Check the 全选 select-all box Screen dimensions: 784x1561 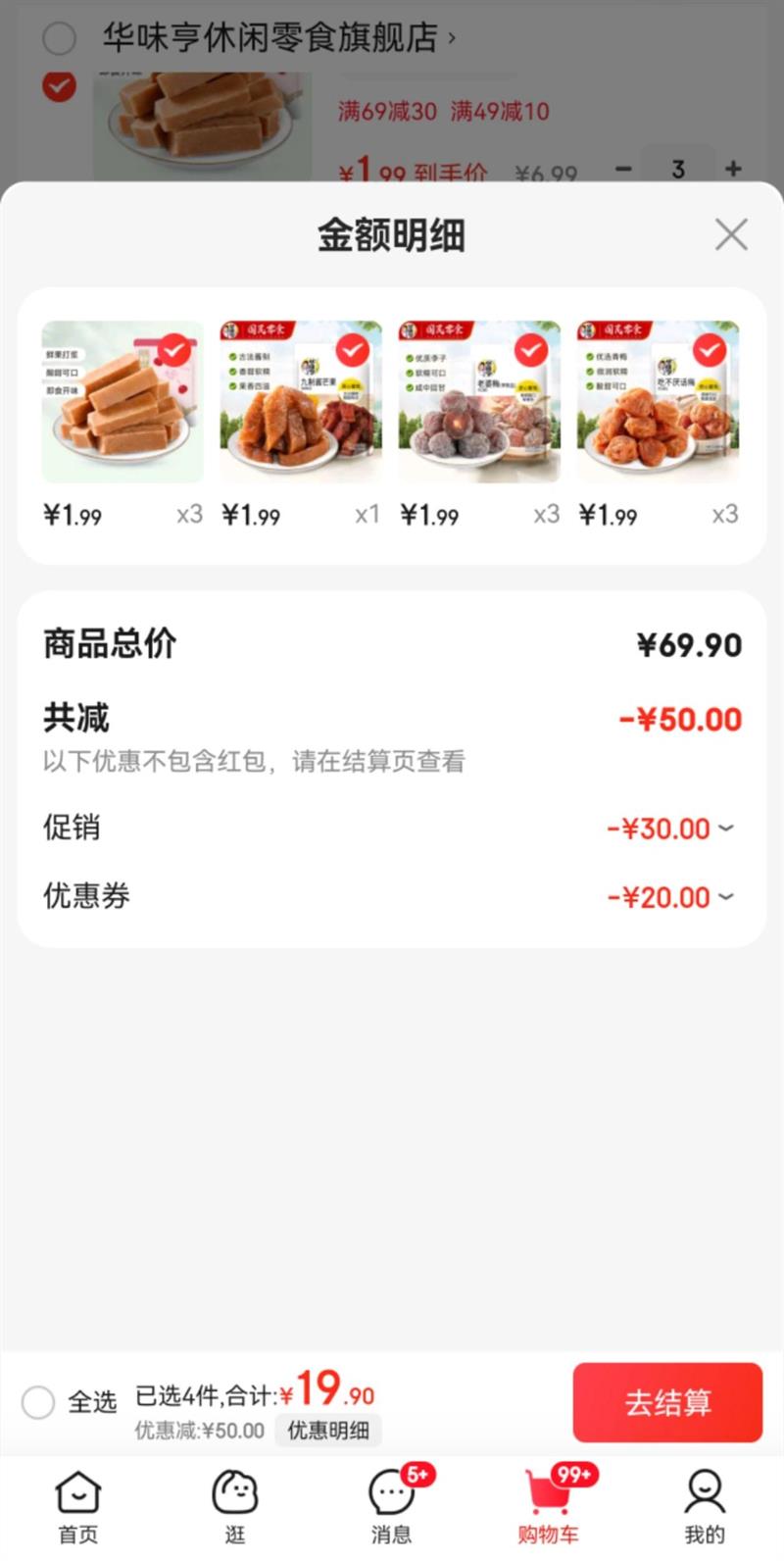coord(38,1402)
